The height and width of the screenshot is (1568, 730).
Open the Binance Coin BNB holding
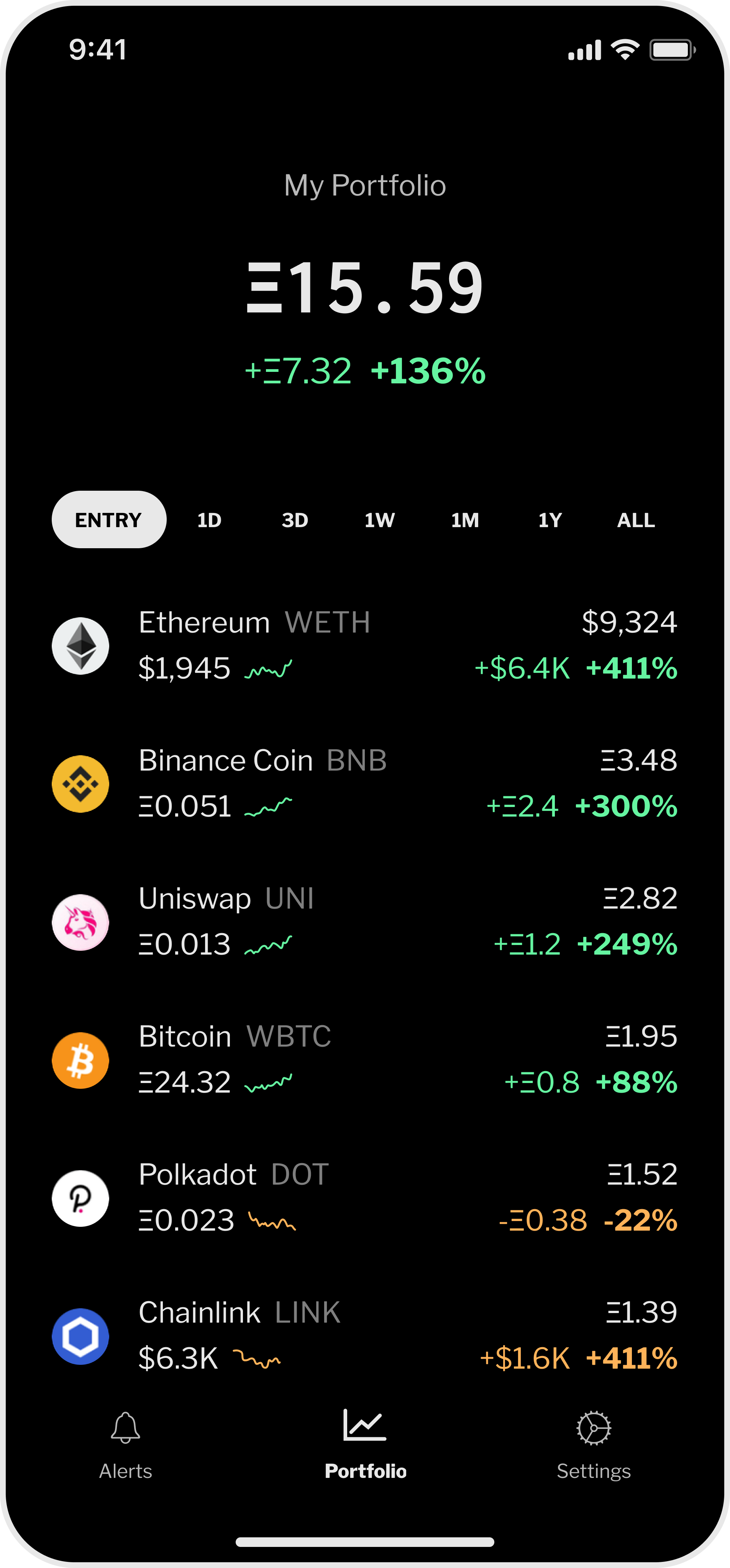[365, 783]
